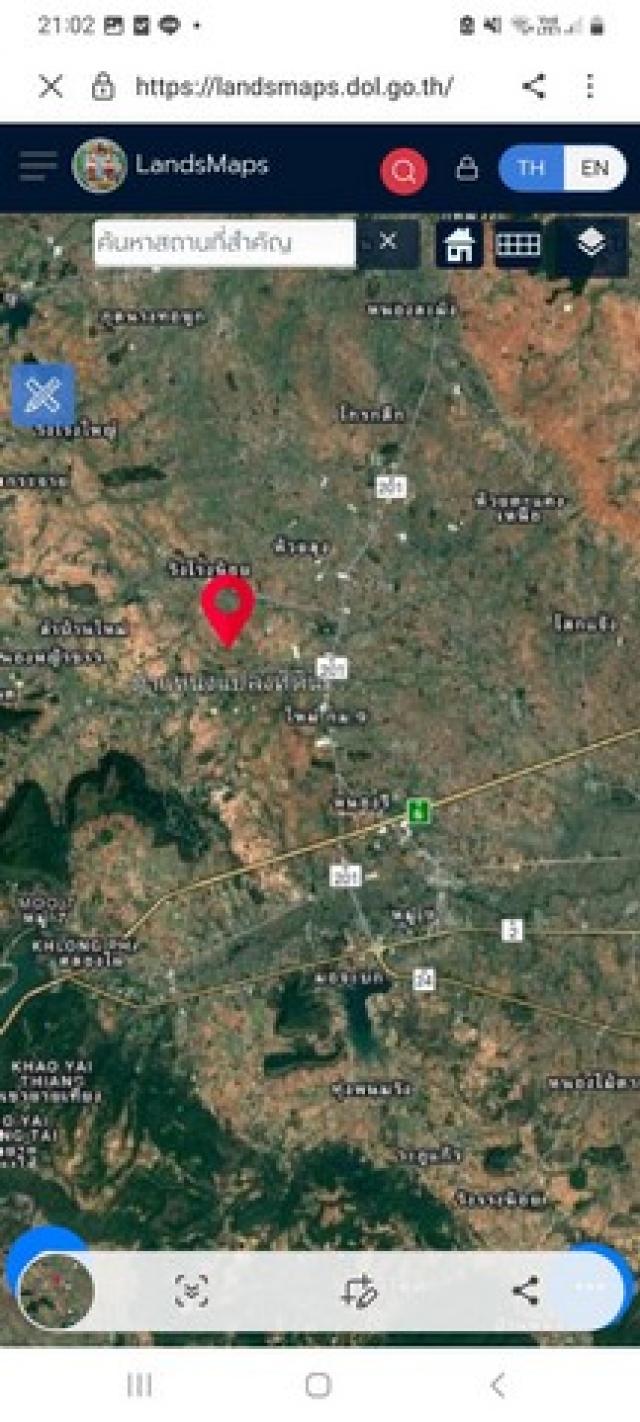Image resolution: width=640 pixels, height=1422 pixels.
Task: Select the TH language option
Action: 531,168
